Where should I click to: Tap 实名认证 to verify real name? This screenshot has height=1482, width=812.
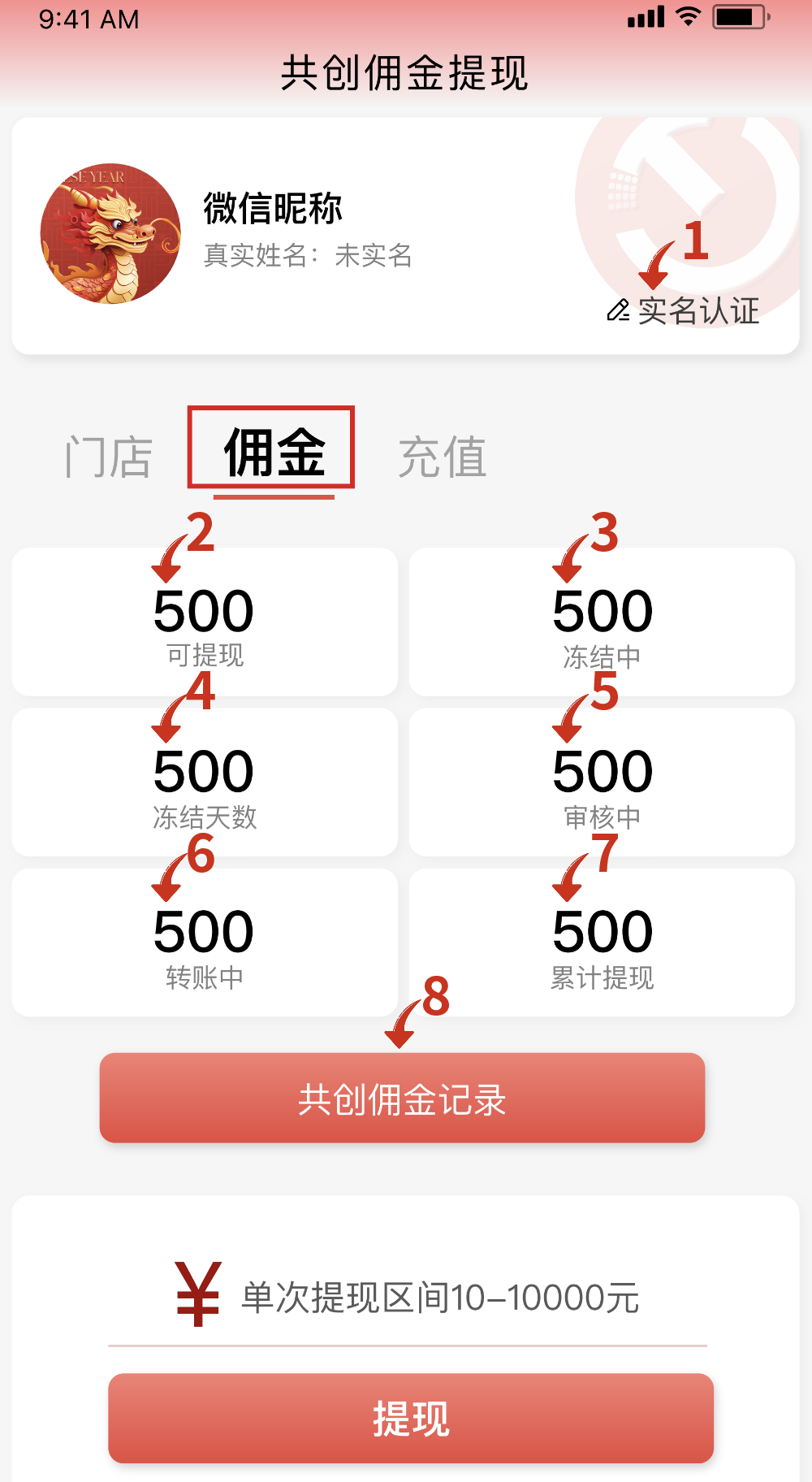point(683,310)
